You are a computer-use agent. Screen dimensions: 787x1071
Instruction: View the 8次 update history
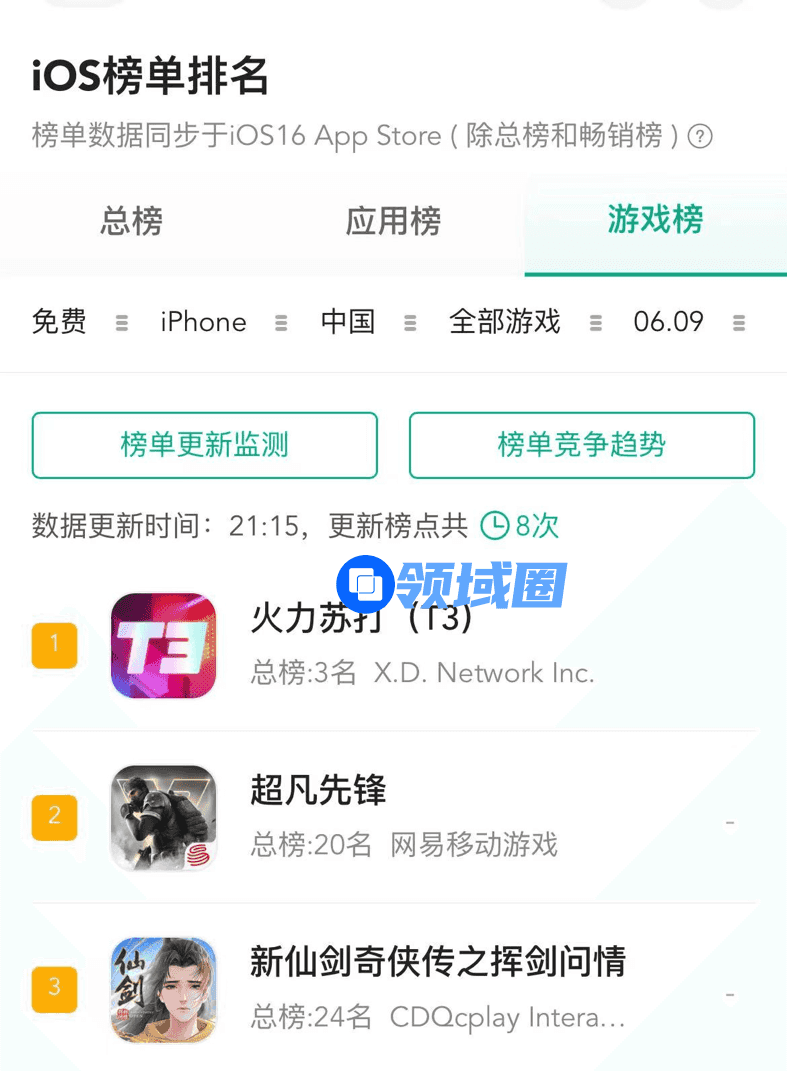pos(520,525)
